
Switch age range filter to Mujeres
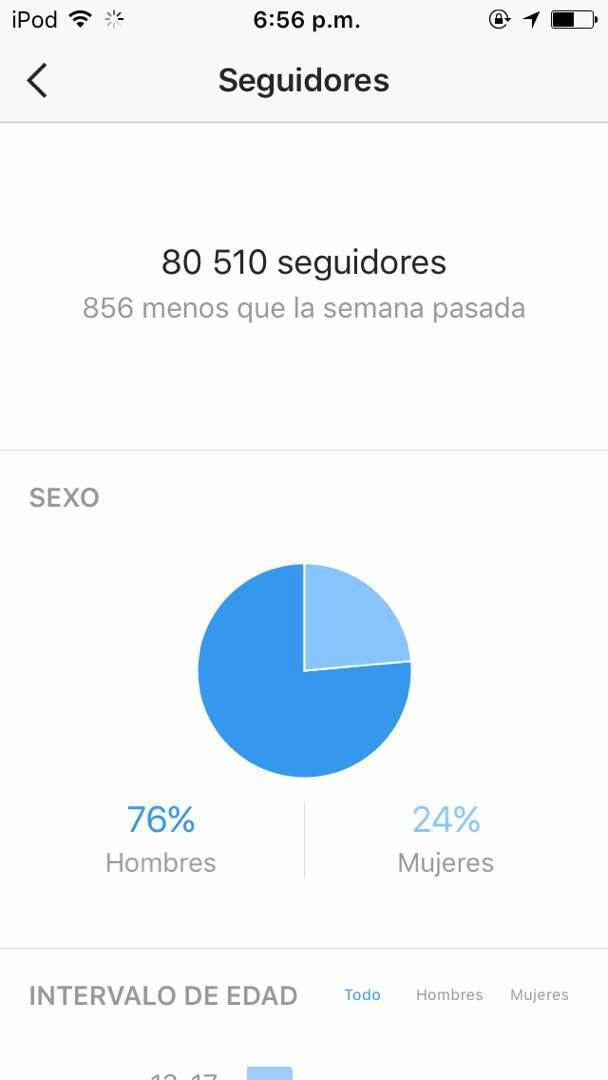point(539,995)
